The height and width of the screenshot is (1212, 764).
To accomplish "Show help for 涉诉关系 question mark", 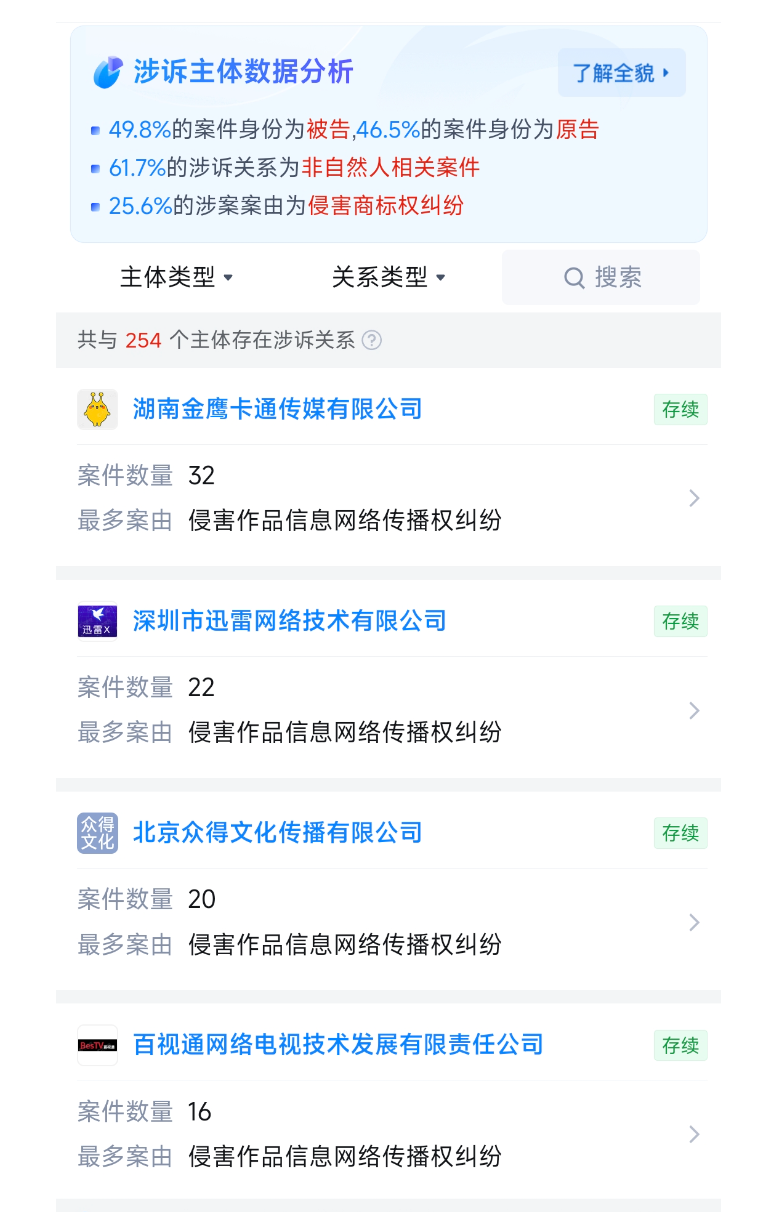I will tap(372, 340).
